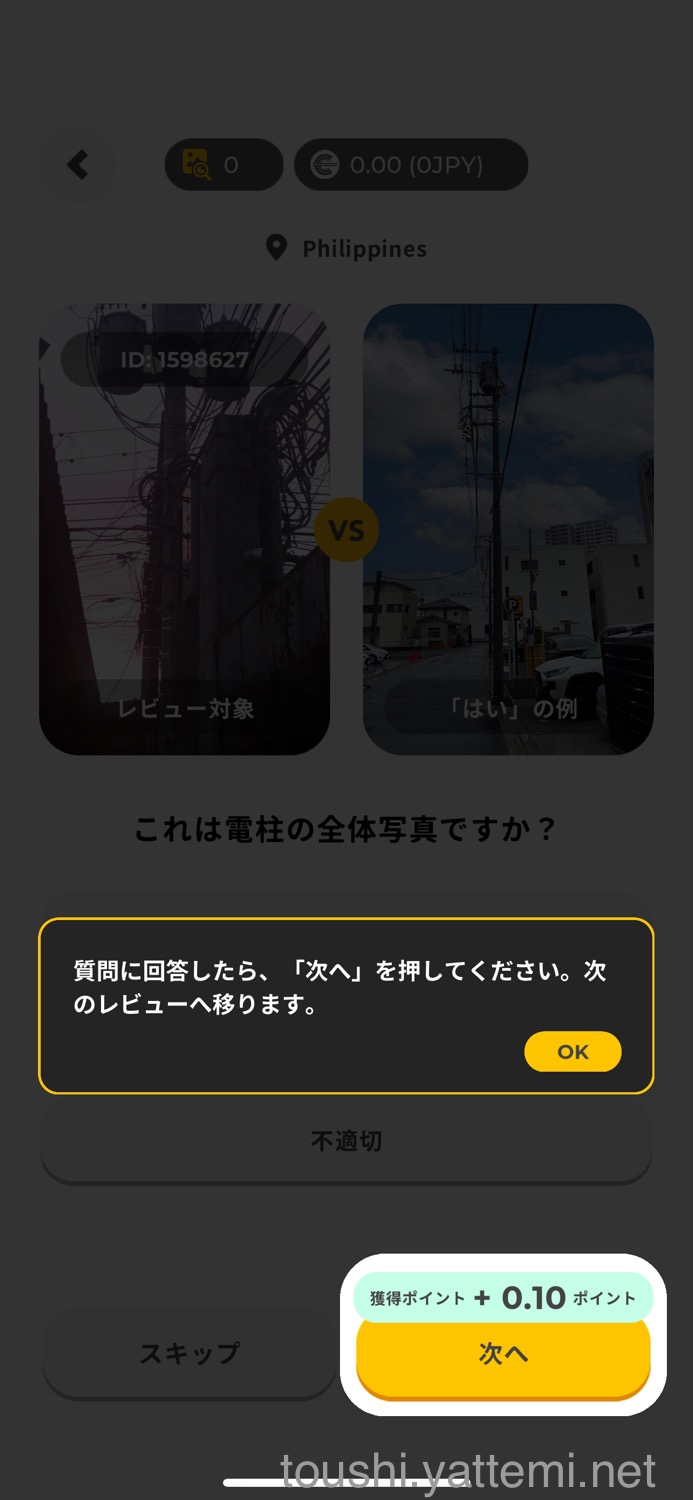The height and width of the screenshot is (1500, 693).
Task: Mark the photo as 不適切
Action: [346, 1141]
